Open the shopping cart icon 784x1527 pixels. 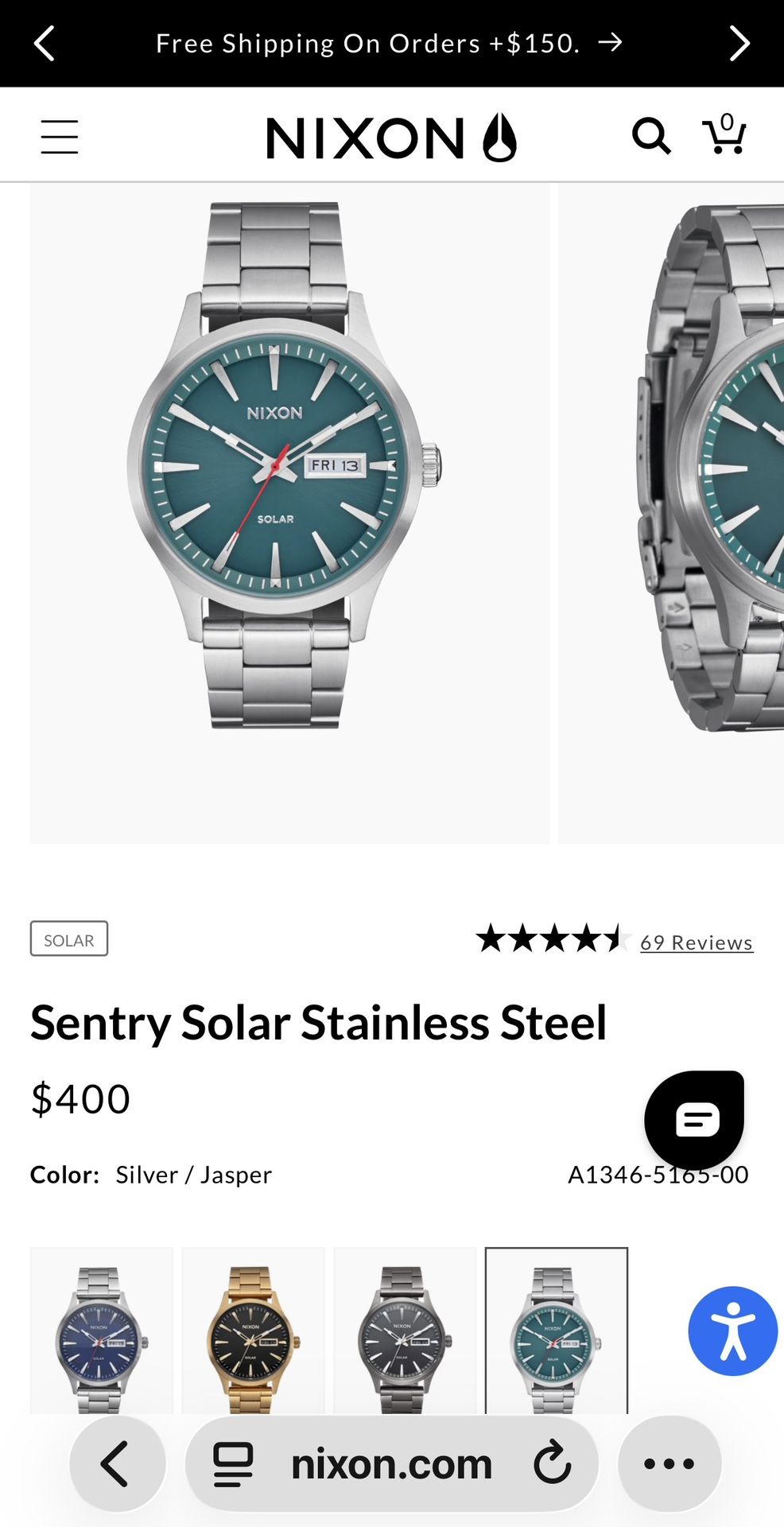point(724,135)
